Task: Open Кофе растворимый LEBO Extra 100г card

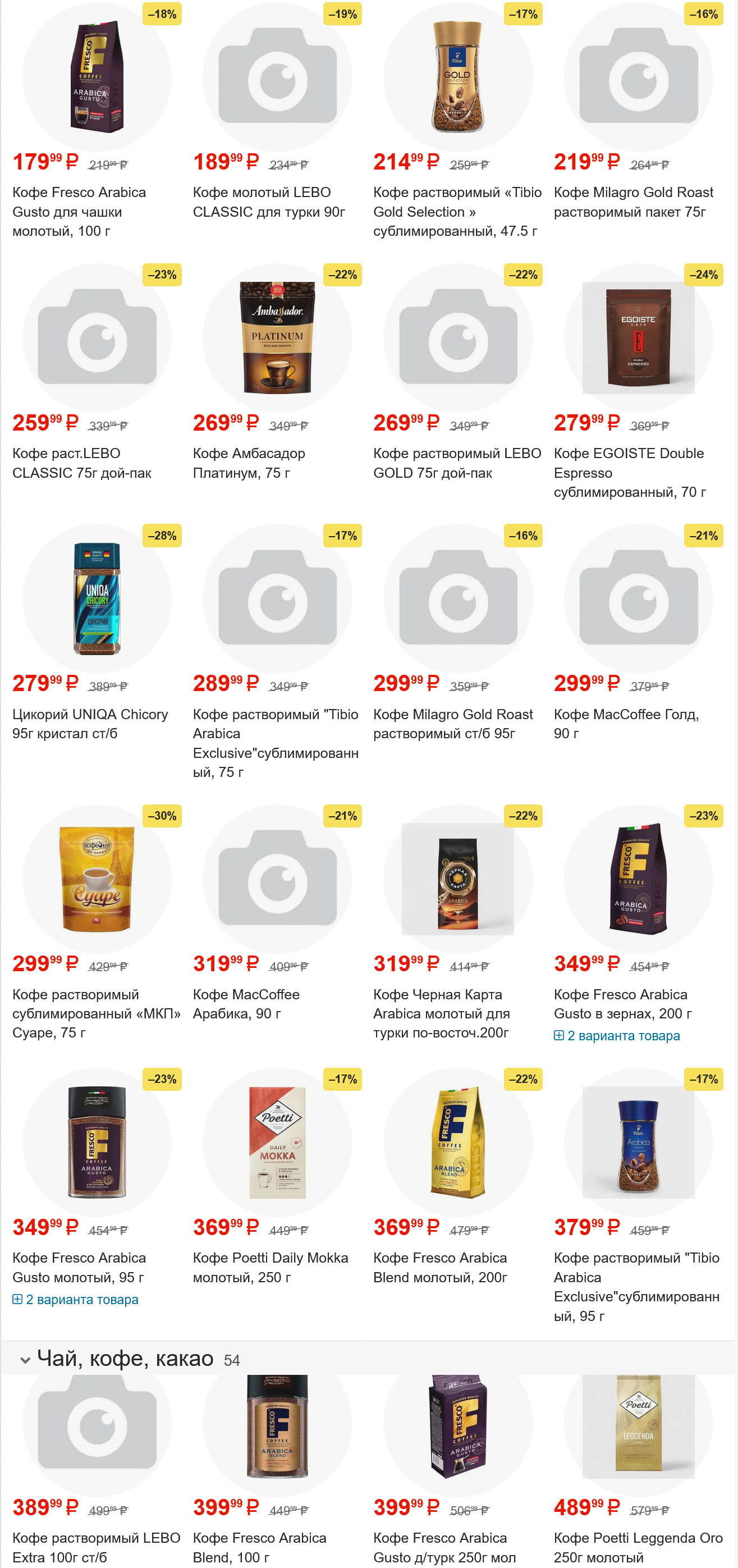Action: [96, 1547]
